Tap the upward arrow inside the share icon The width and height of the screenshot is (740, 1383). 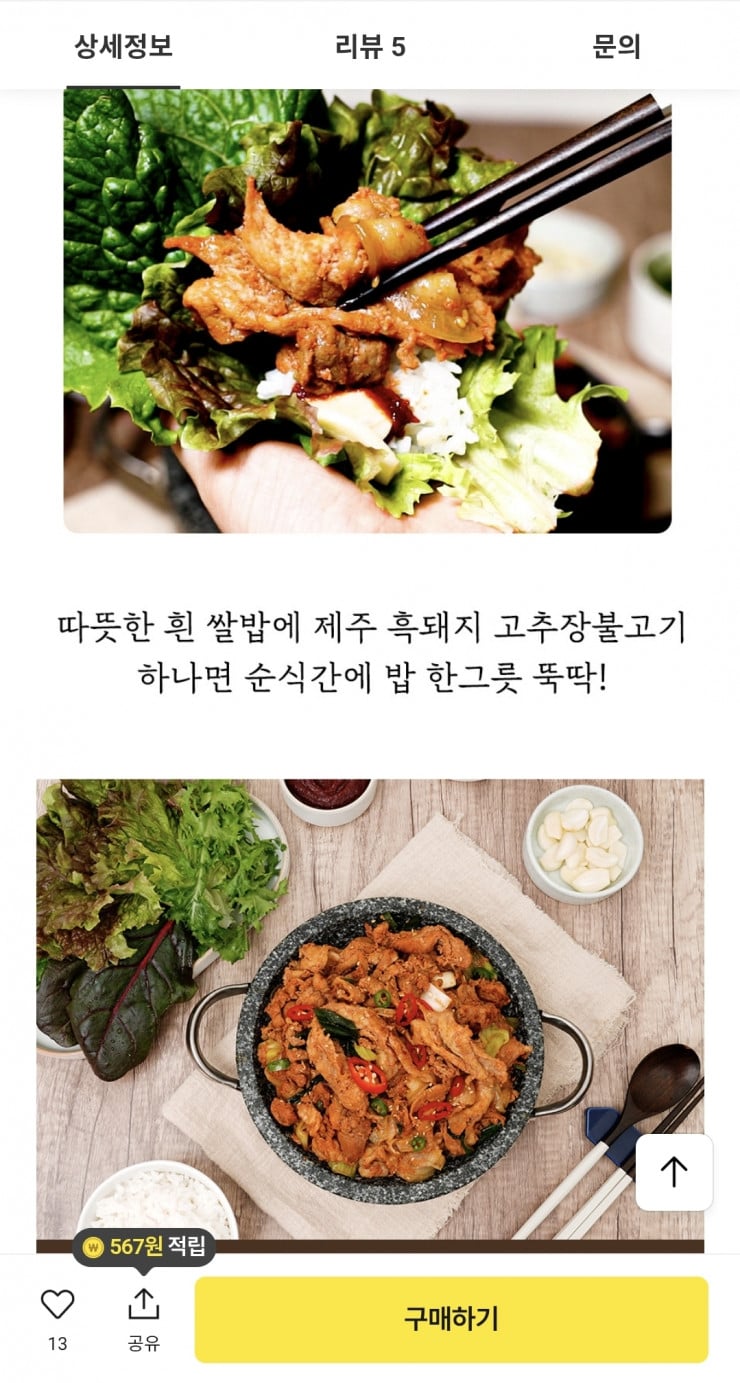pos(143,1300)
